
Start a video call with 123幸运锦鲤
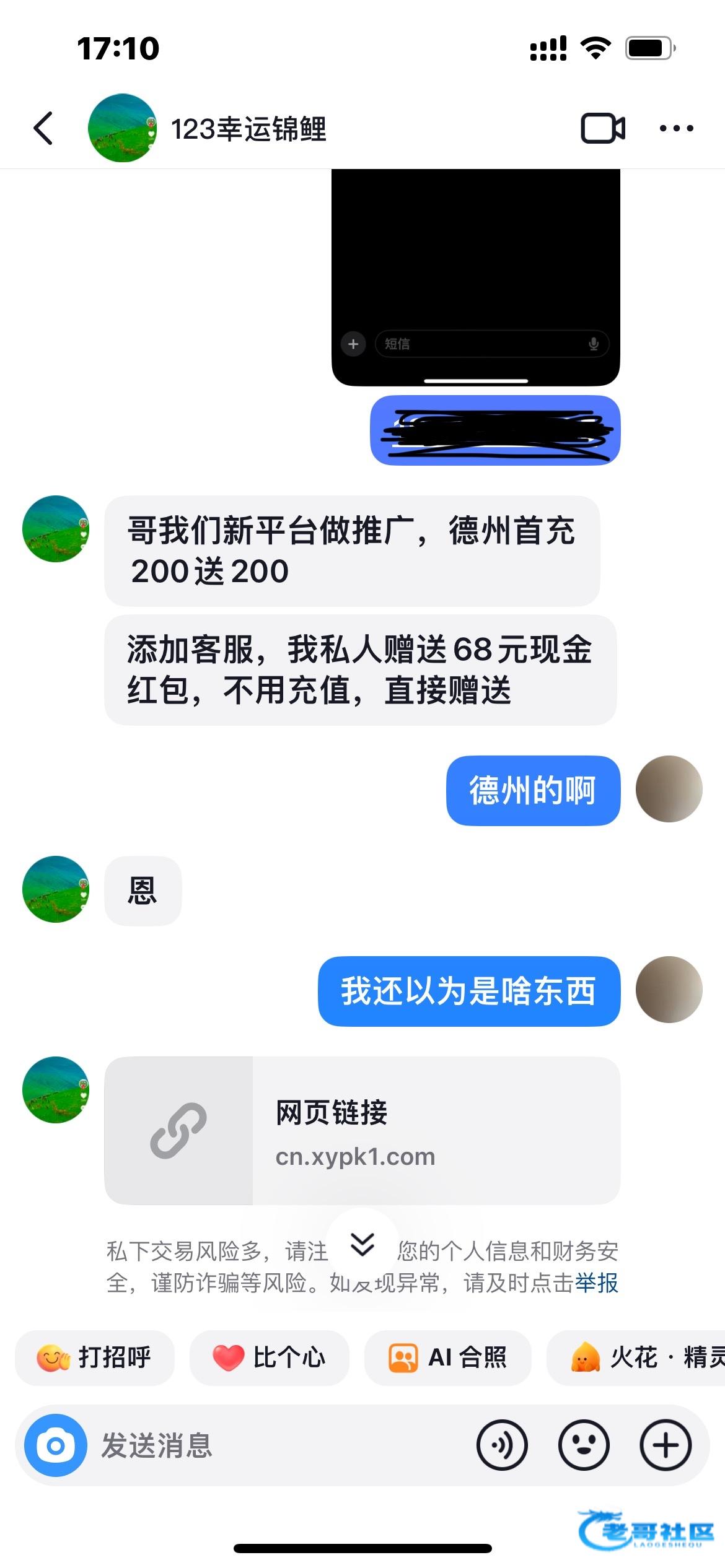[602, 128]
